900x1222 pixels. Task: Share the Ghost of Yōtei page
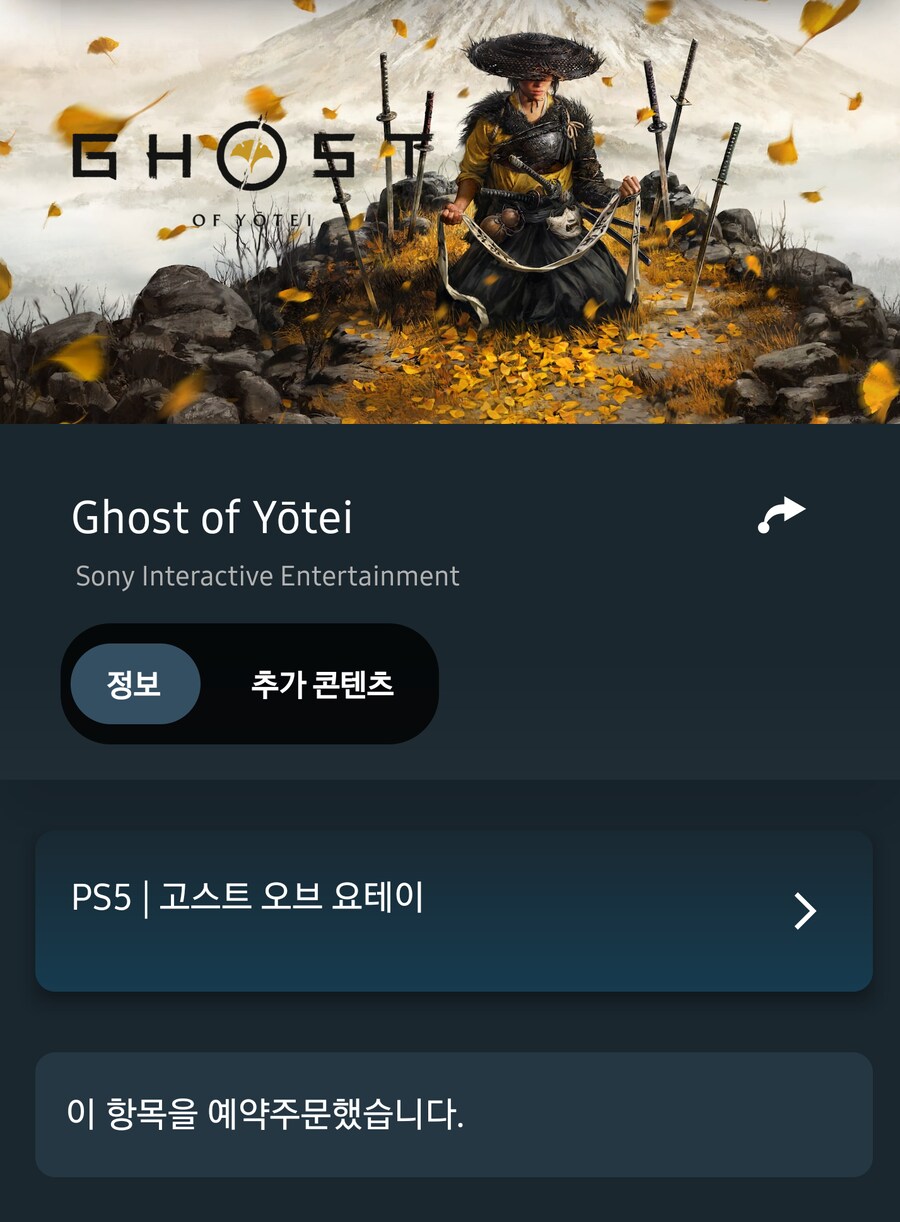click(782, 514)
